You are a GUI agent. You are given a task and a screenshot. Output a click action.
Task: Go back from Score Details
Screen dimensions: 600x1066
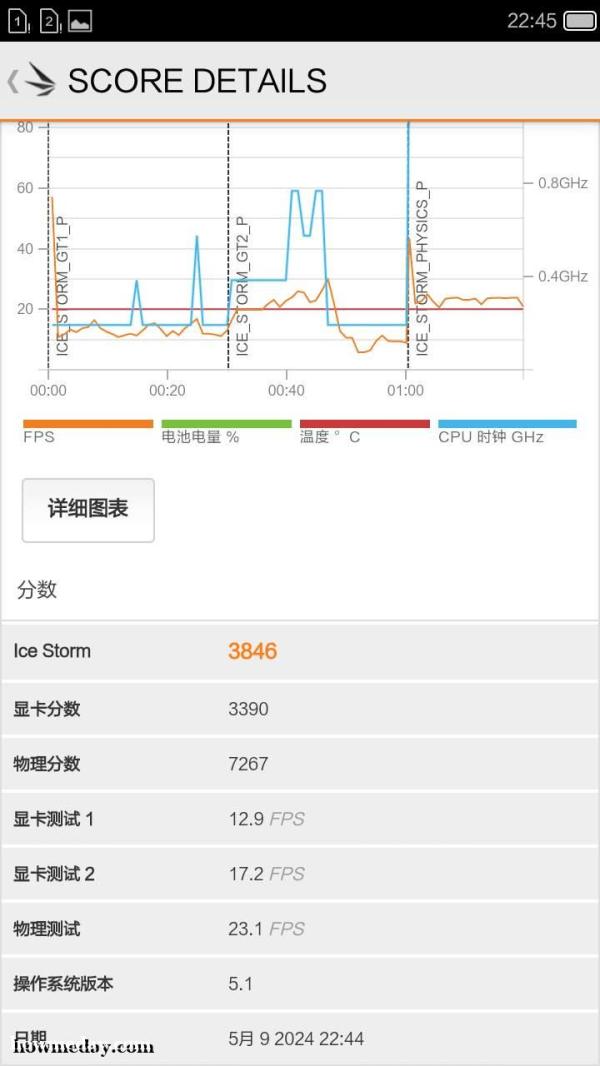click(31, 81)
